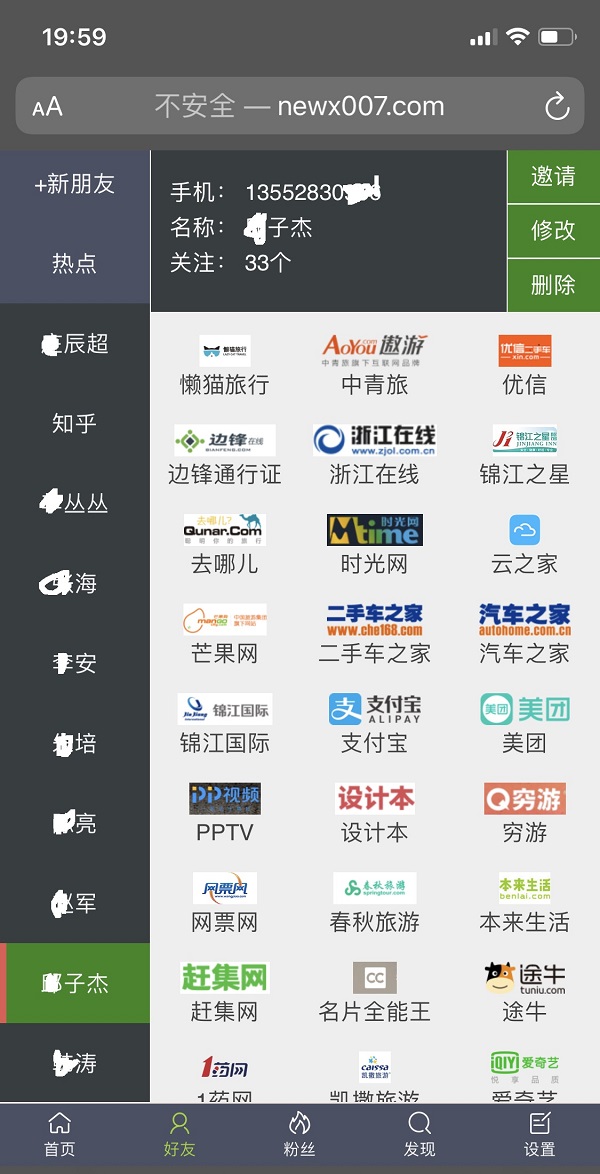Select the 修改 button

point(553,231)
